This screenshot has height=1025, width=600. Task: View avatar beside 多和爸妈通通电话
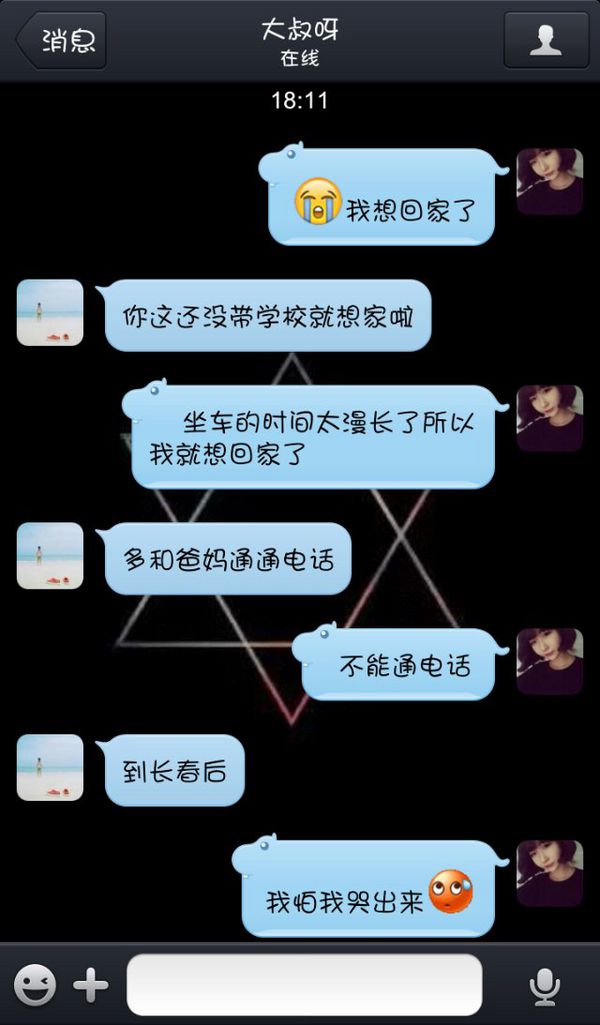point(50,556)
